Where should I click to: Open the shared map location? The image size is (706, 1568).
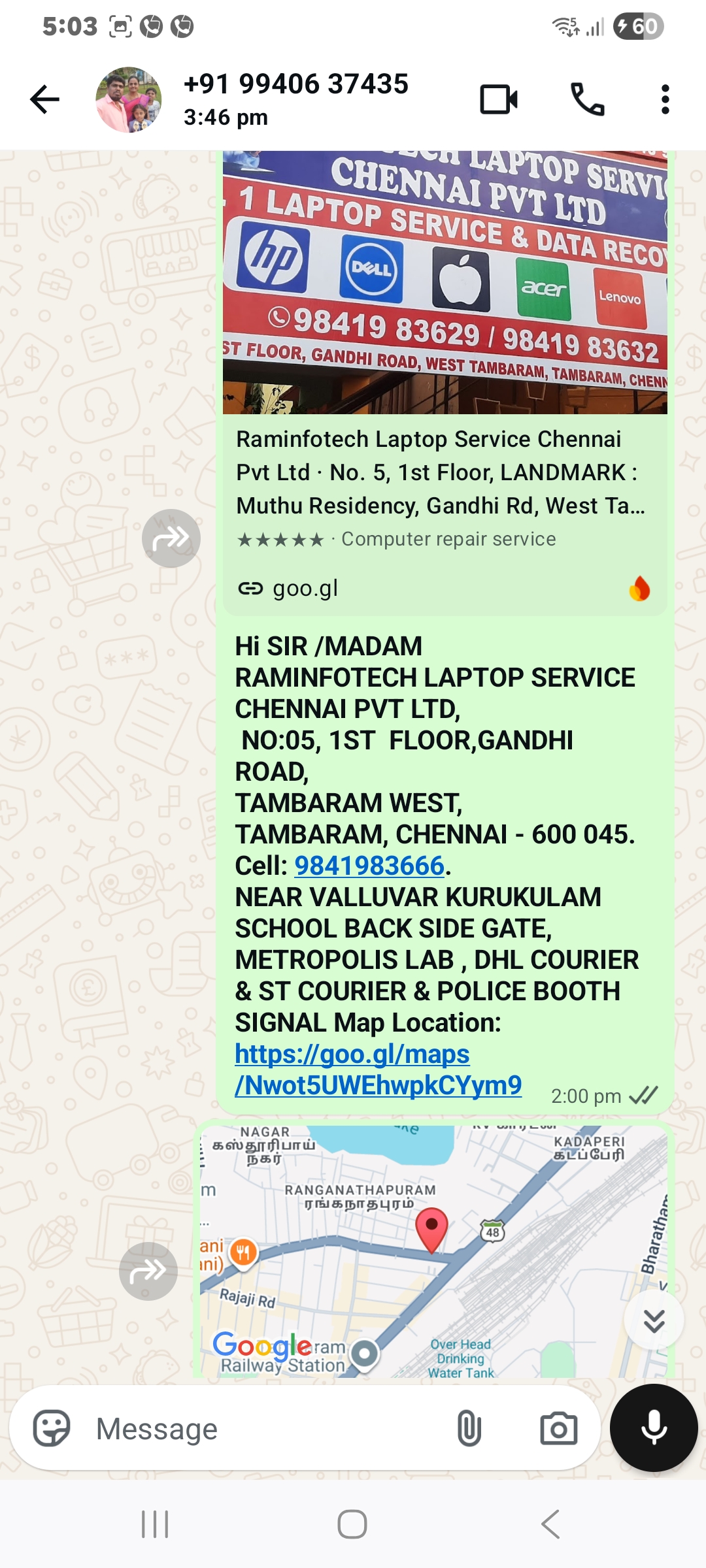(431, 1248)
